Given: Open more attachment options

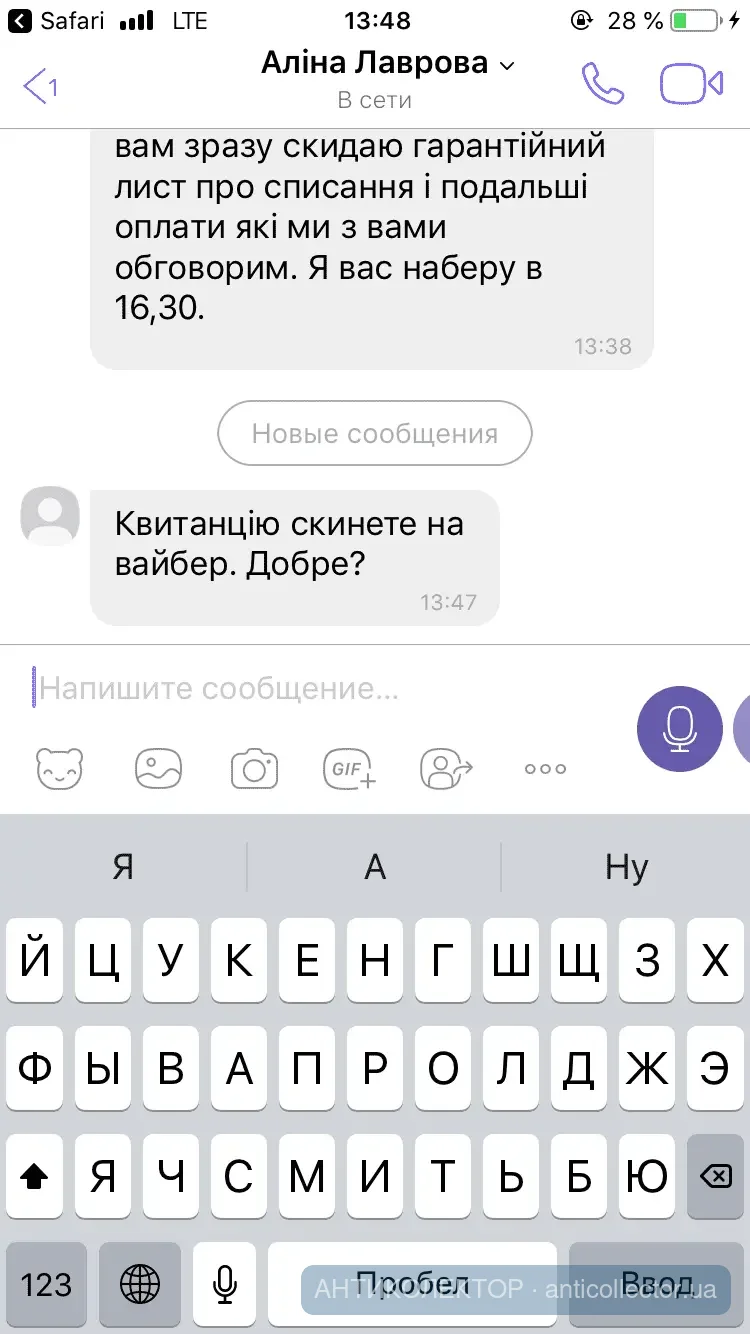Looking at the screenshot, I should [x=545, y=768].
